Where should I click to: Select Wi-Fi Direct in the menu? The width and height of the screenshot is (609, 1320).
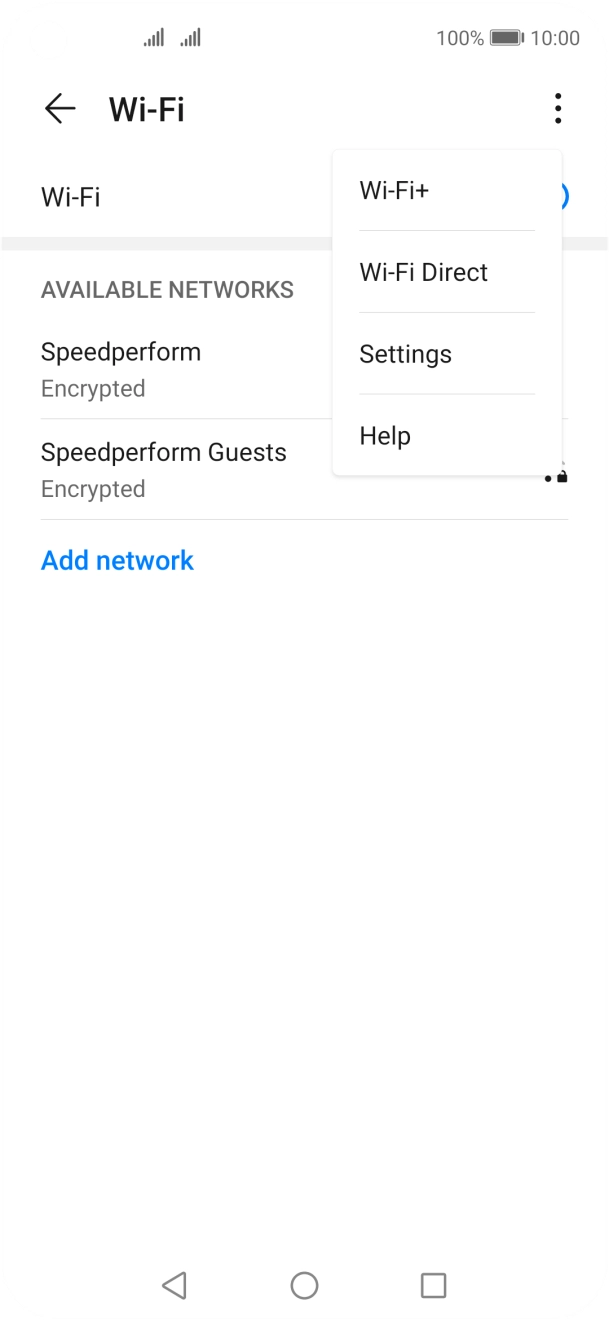point(447,272)
